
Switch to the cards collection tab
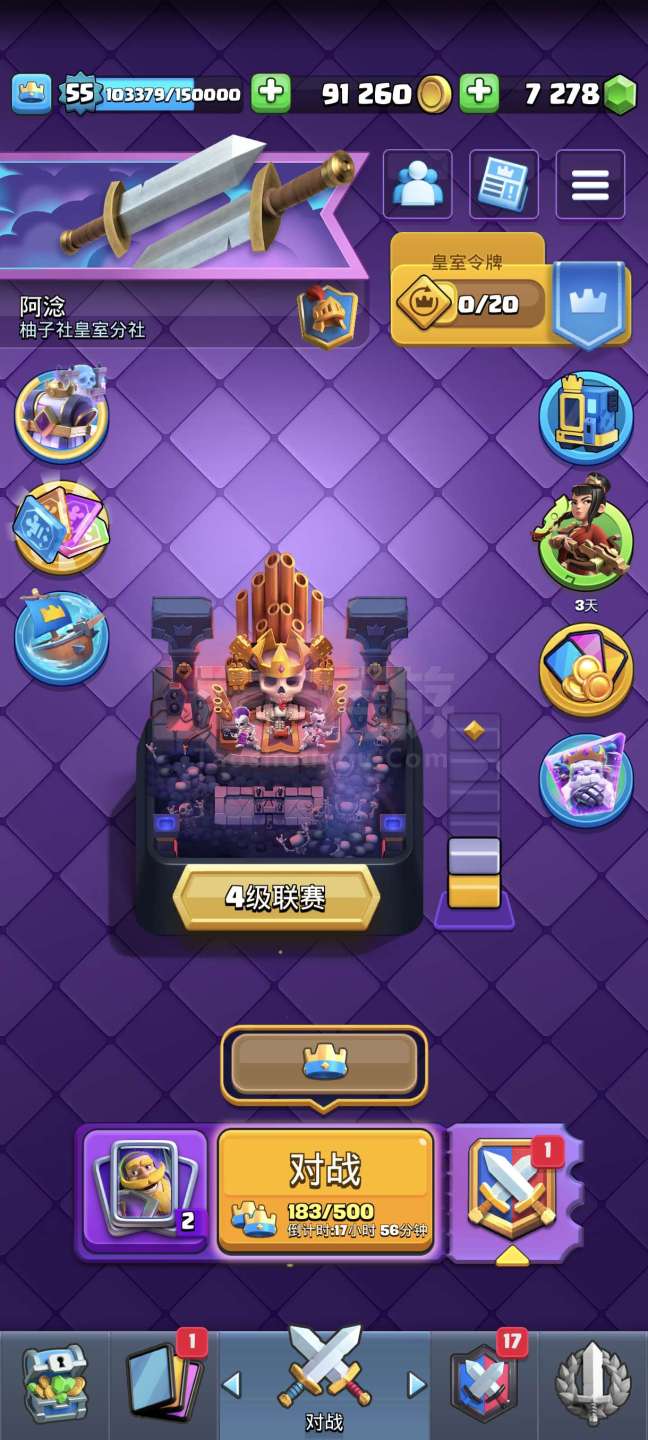point(165,1385)
